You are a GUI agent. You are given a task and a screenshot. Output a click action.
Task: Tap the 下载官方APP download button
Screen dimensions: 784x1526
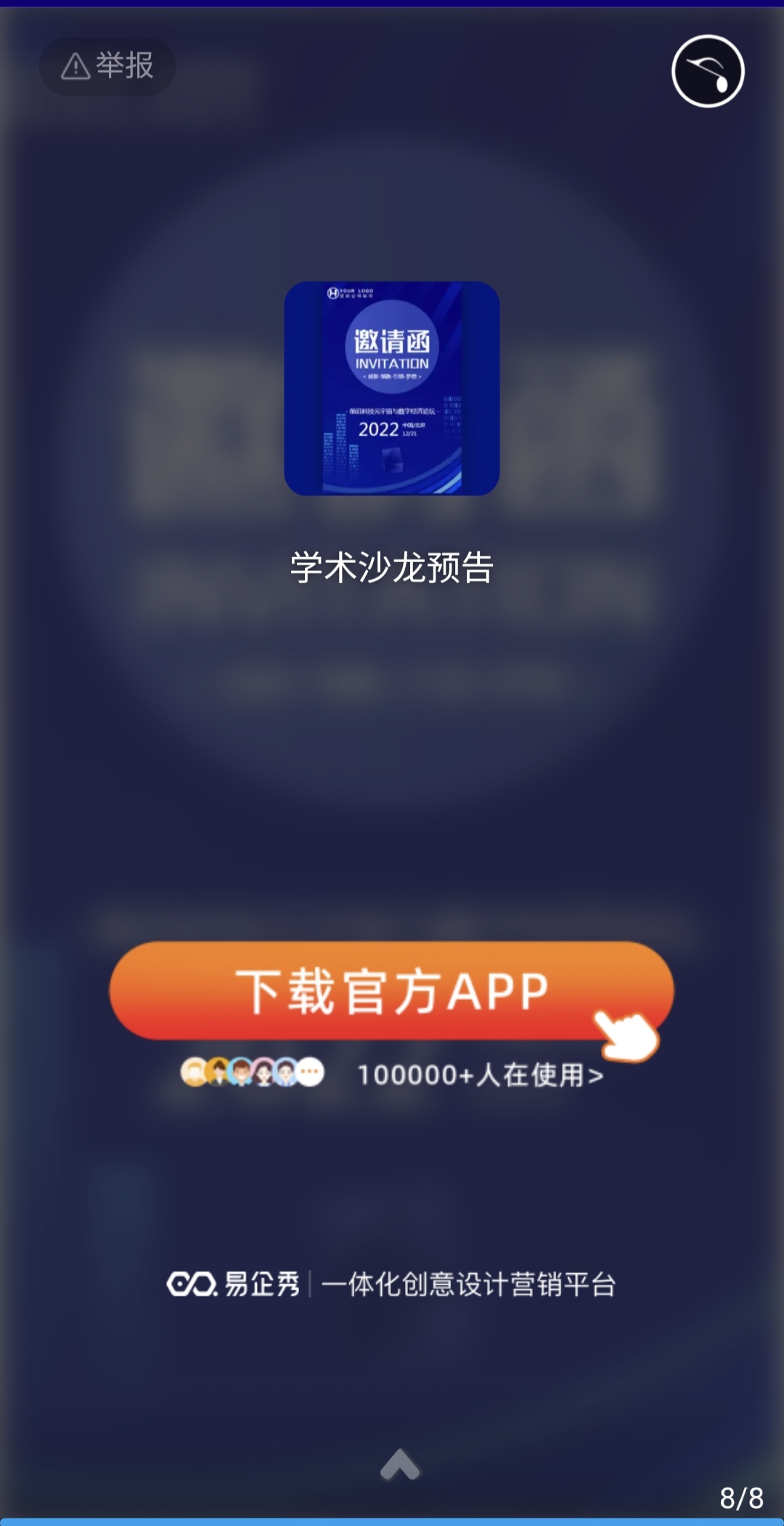(391, 991)
